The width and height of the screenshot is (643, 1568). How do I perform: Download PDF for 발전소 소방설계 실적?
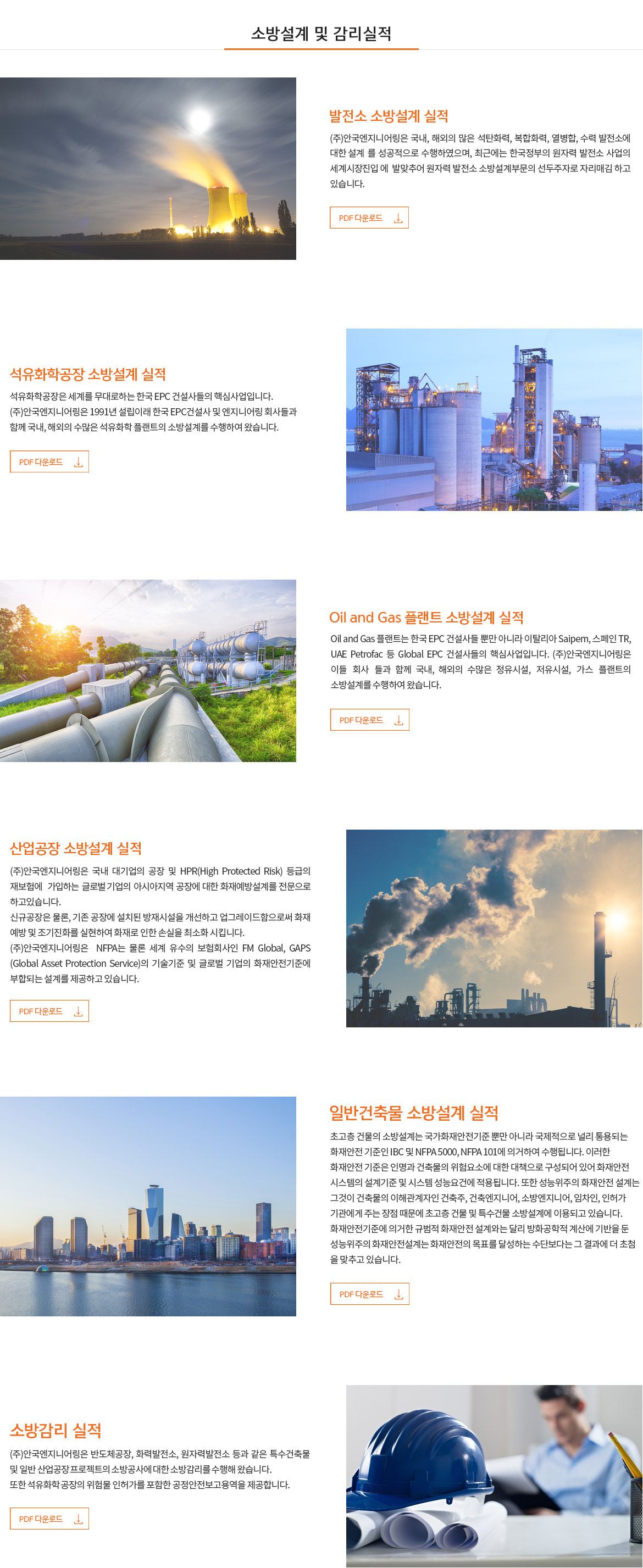pyautogui.click(x=369, y=218)
